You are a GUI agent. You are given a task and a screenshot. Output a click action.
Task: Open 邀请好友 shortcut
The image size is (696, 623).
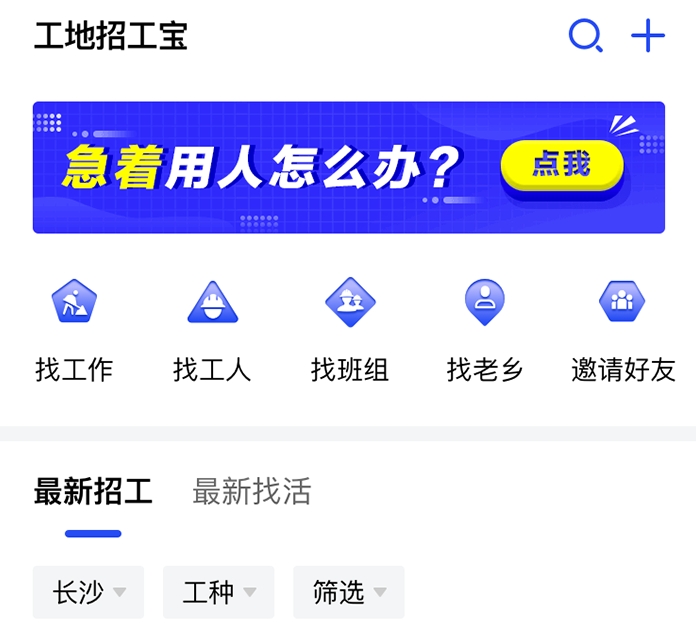622,330
